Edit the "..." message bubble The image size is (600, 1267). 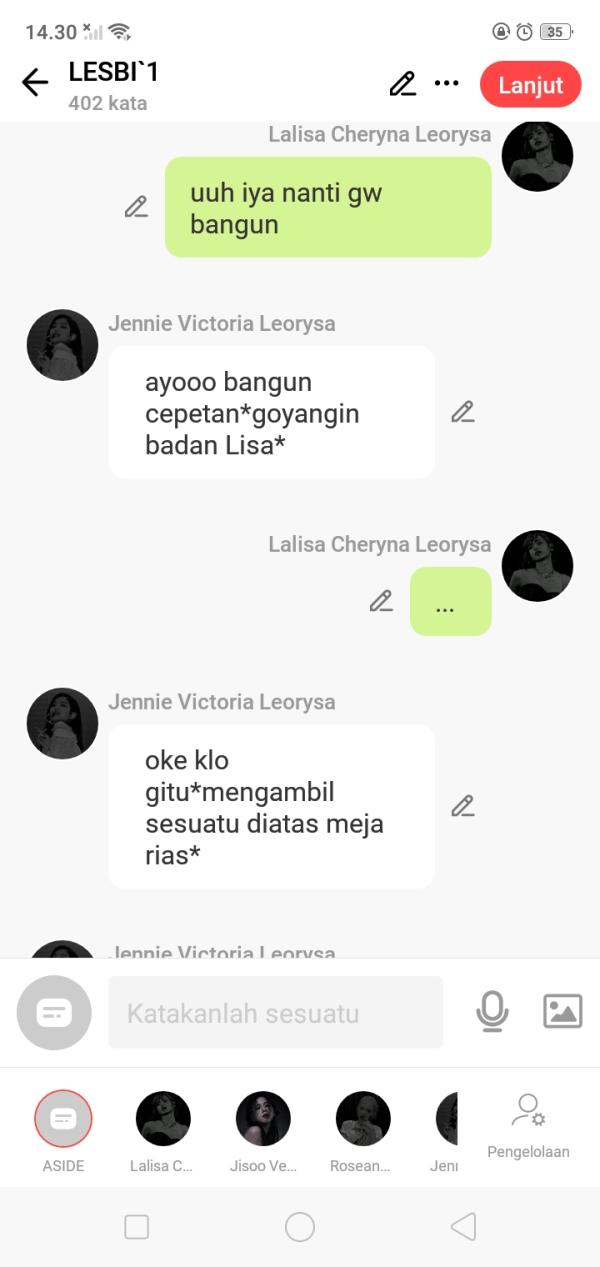[x=381, y=601]
